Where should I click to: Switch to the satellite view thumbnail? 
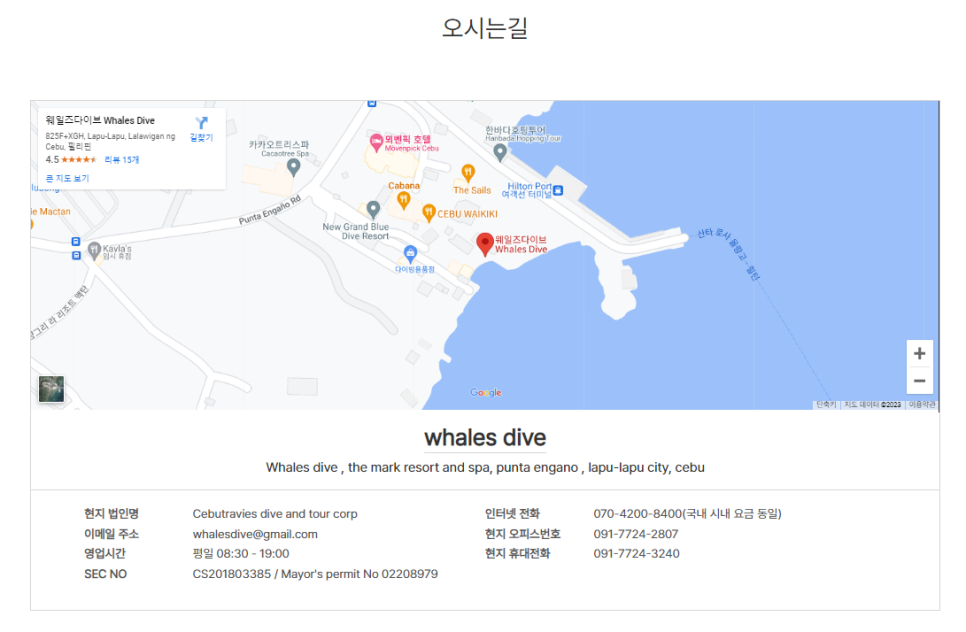point(51,389)
